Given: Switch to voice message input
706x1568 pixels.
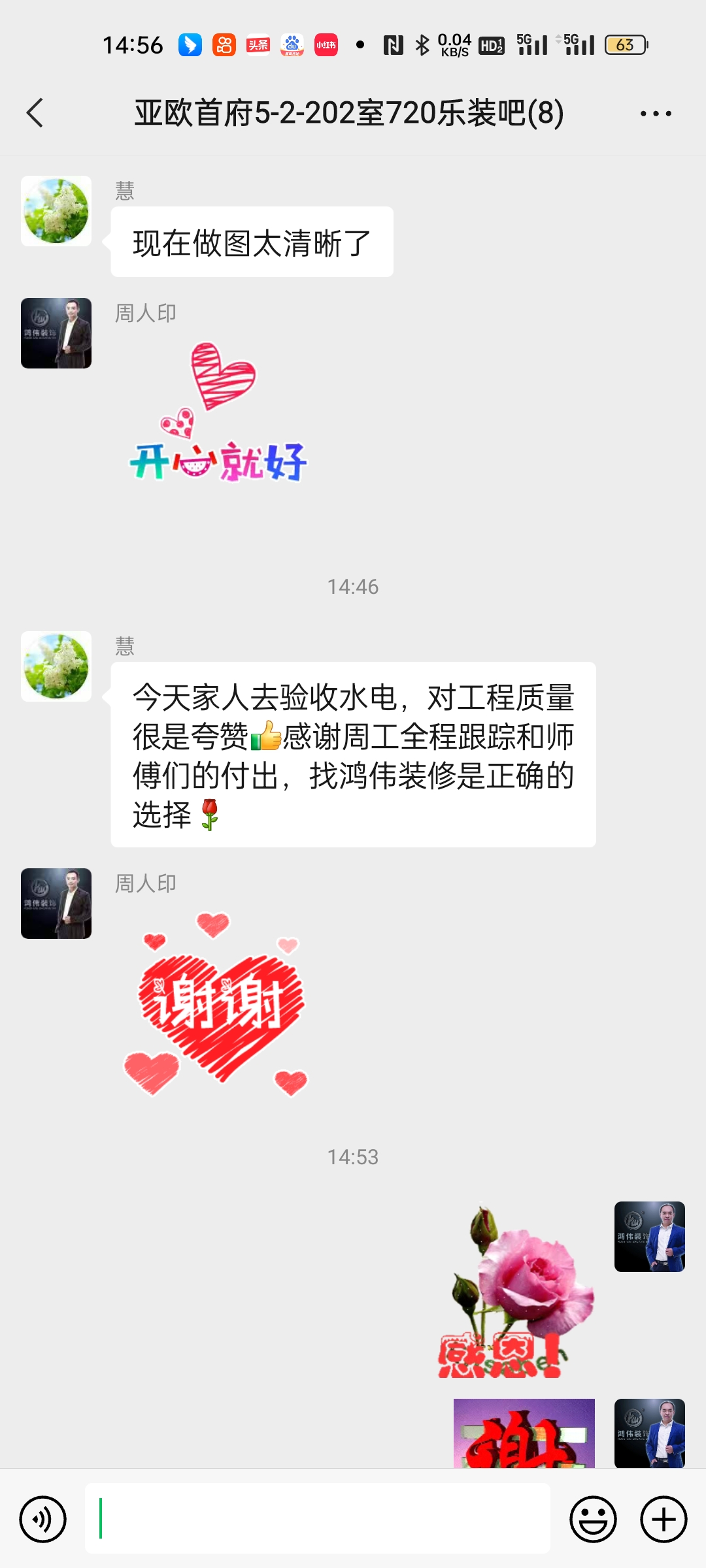Looking at the screenshot, I should pos(43,1519).
